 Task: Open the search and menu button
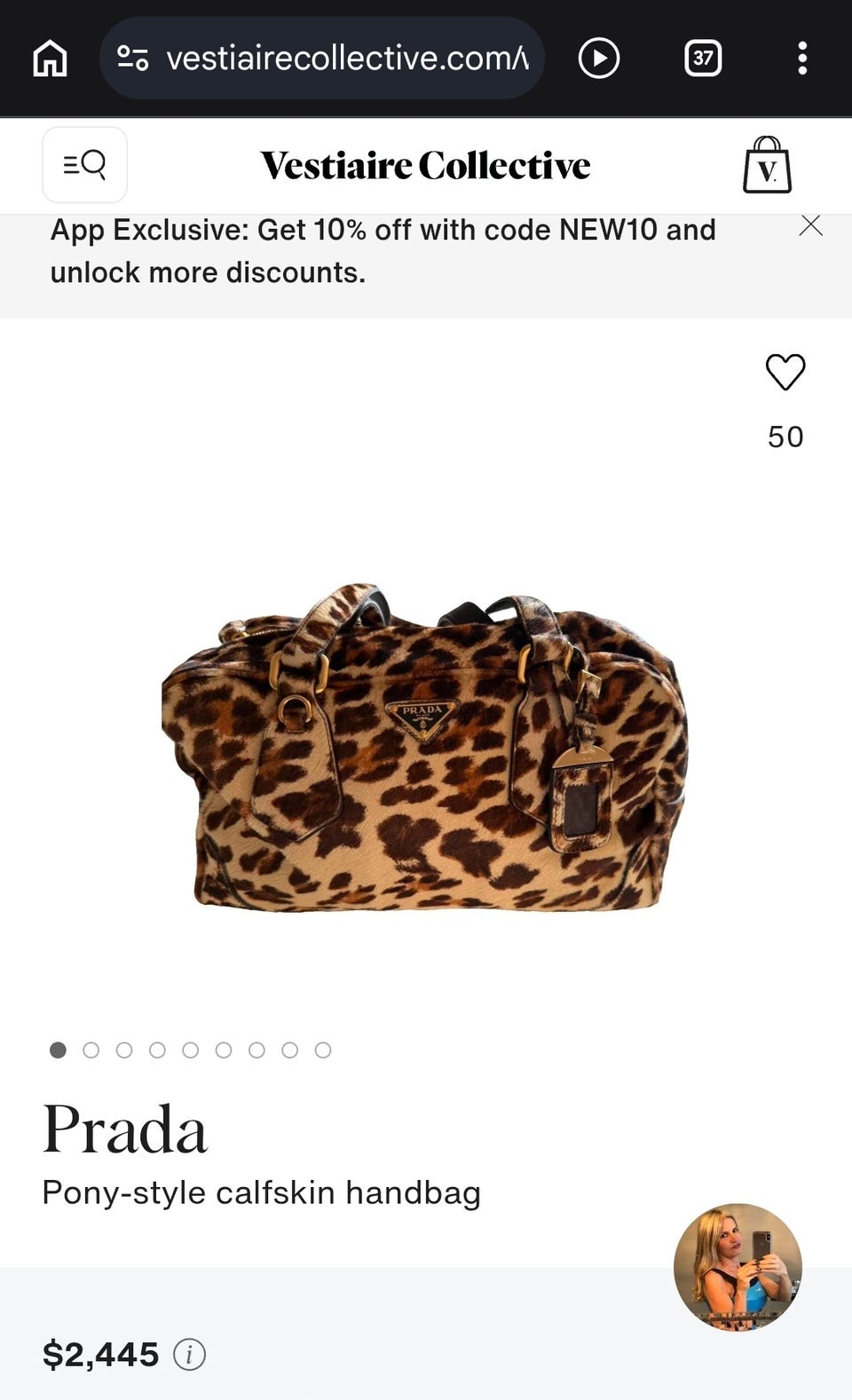point(84,165)
